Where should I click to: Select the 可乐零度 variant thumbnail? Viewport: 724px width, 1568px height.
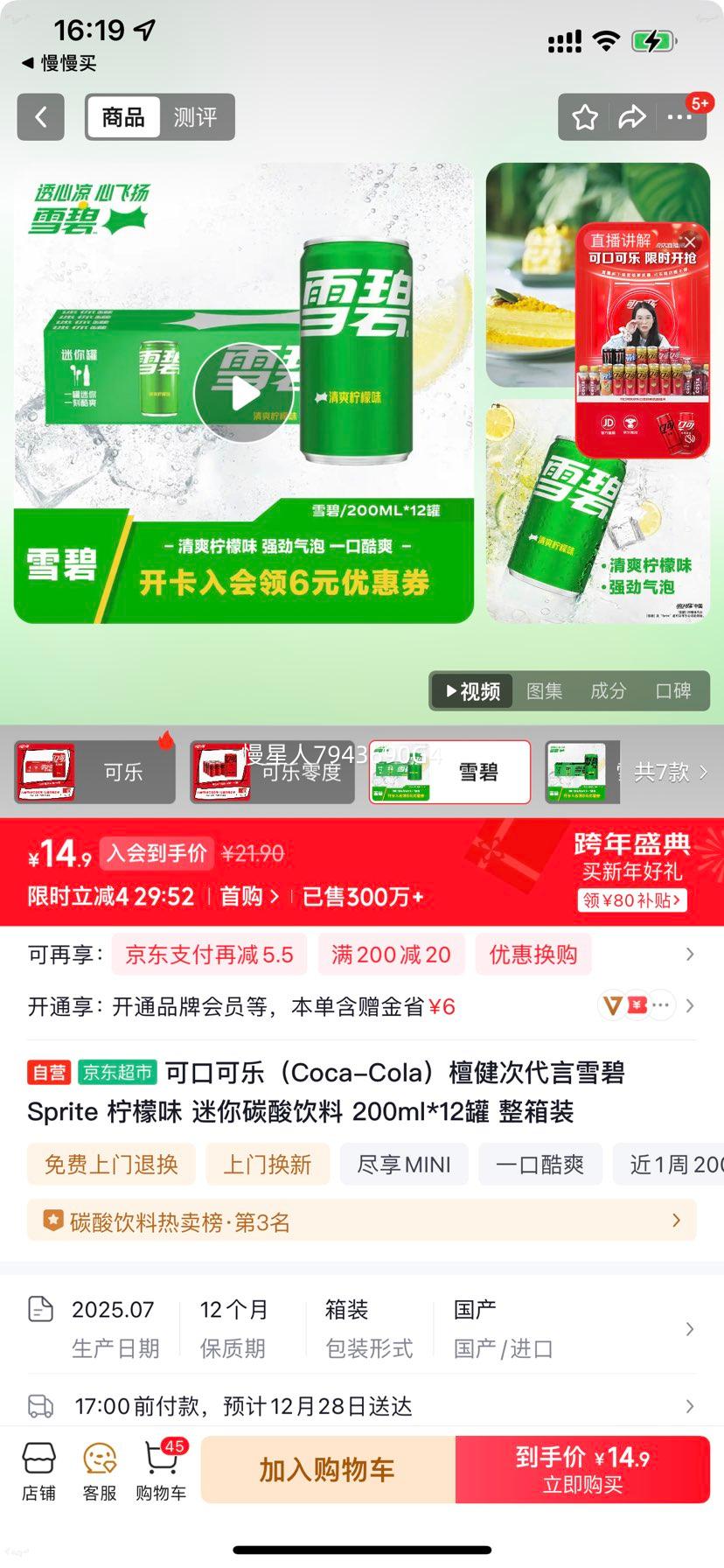coord(271,772)
